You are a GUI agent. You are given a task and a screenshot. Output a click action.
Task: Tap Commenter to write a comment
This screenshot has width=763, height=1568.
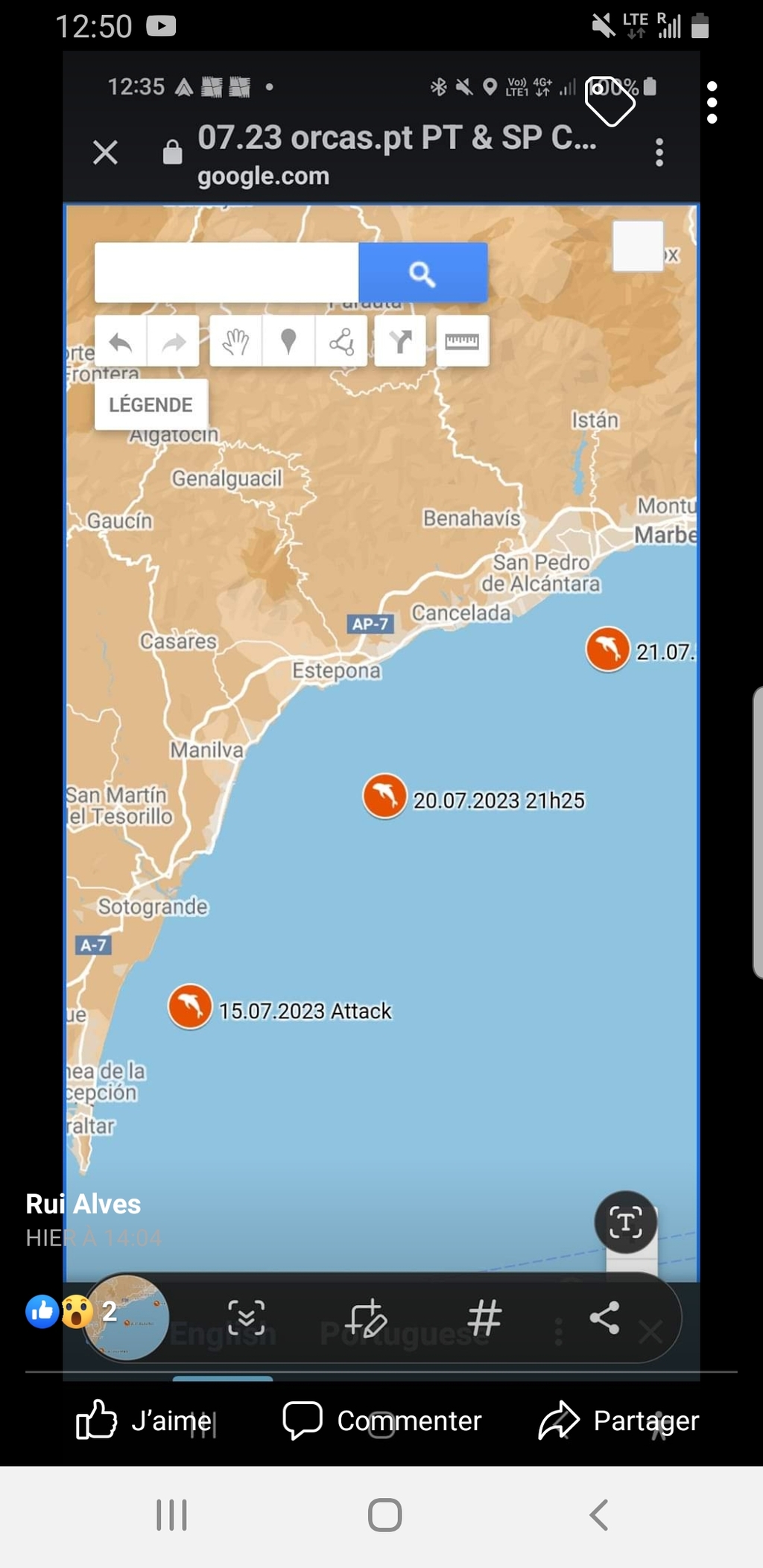382,1420
